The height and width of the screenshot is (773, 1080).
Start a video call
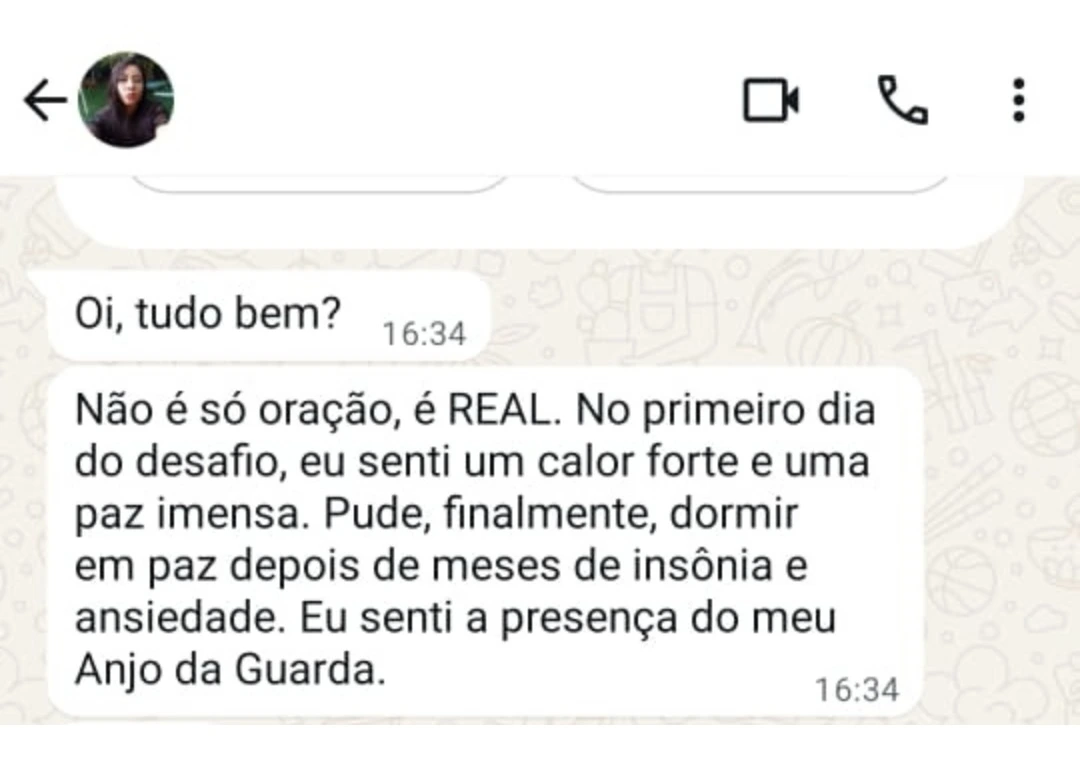click(770, 100)
